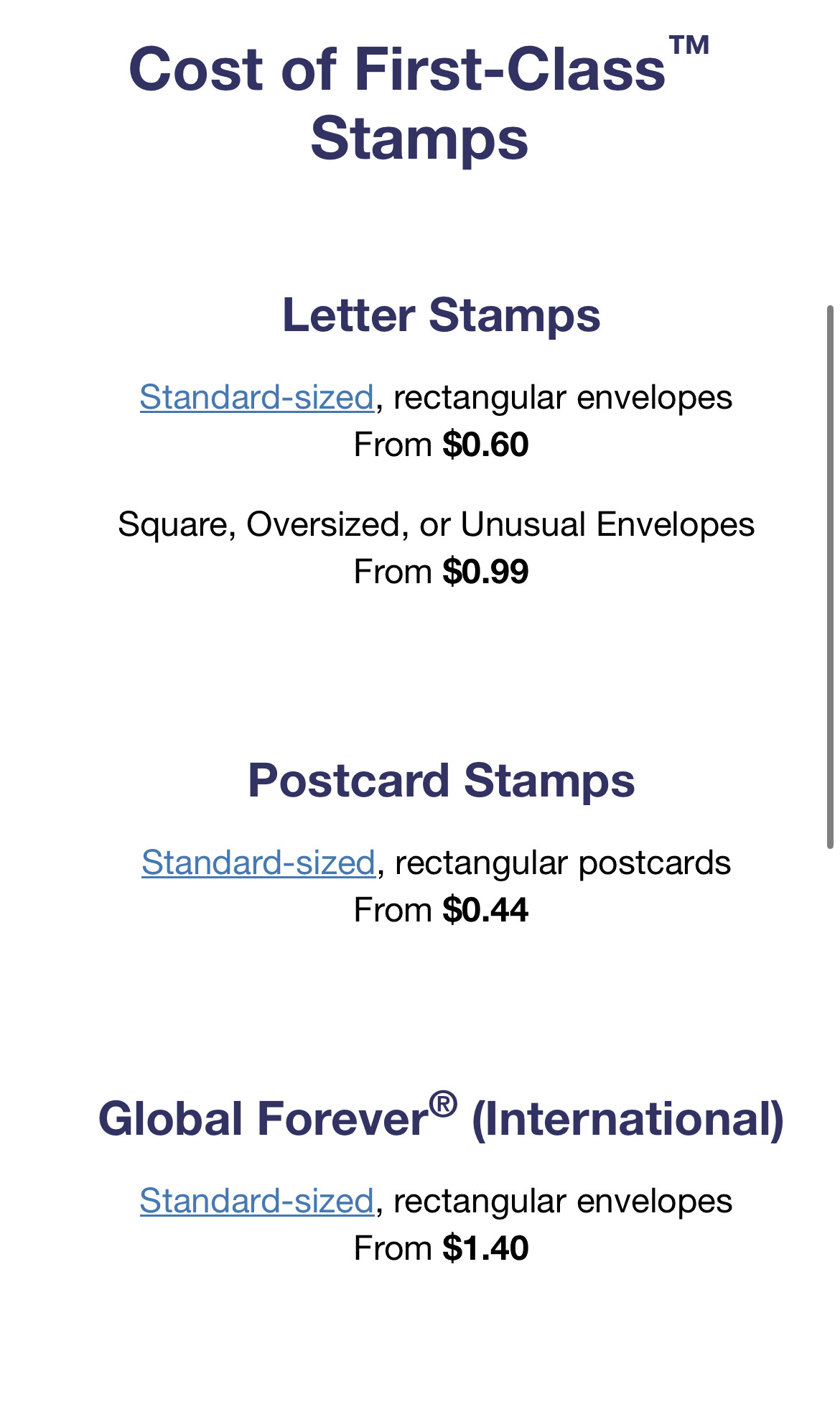Screen dimensions: 840x1407
Task: Open Standard-sized link under Letter Stamps
Action: click(x=257, y=397)
